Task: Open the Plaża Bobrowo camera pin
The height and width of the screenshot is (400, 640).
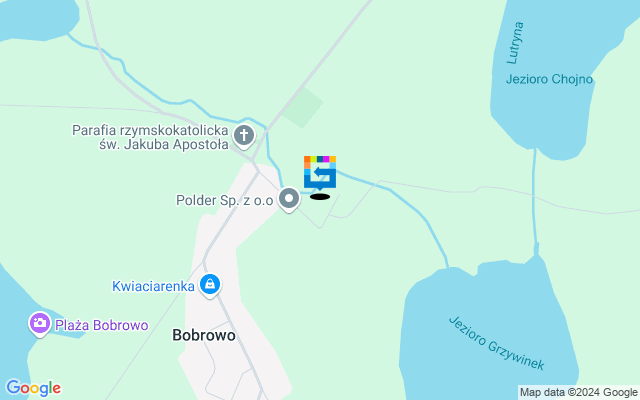Action: coord(39,324)
